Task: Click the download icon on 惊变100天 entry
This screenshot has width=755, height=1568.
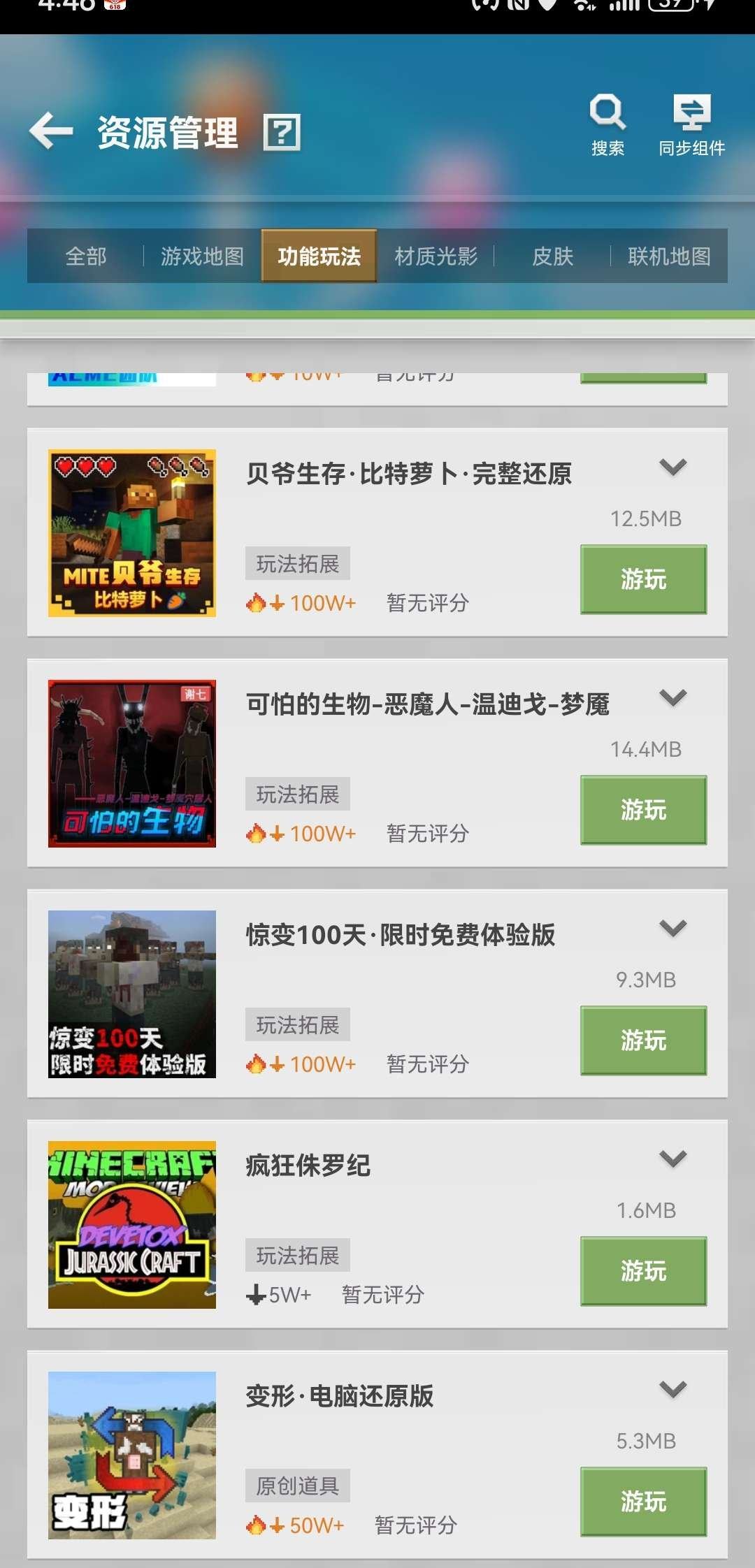Action: [x=277, y=1064]
